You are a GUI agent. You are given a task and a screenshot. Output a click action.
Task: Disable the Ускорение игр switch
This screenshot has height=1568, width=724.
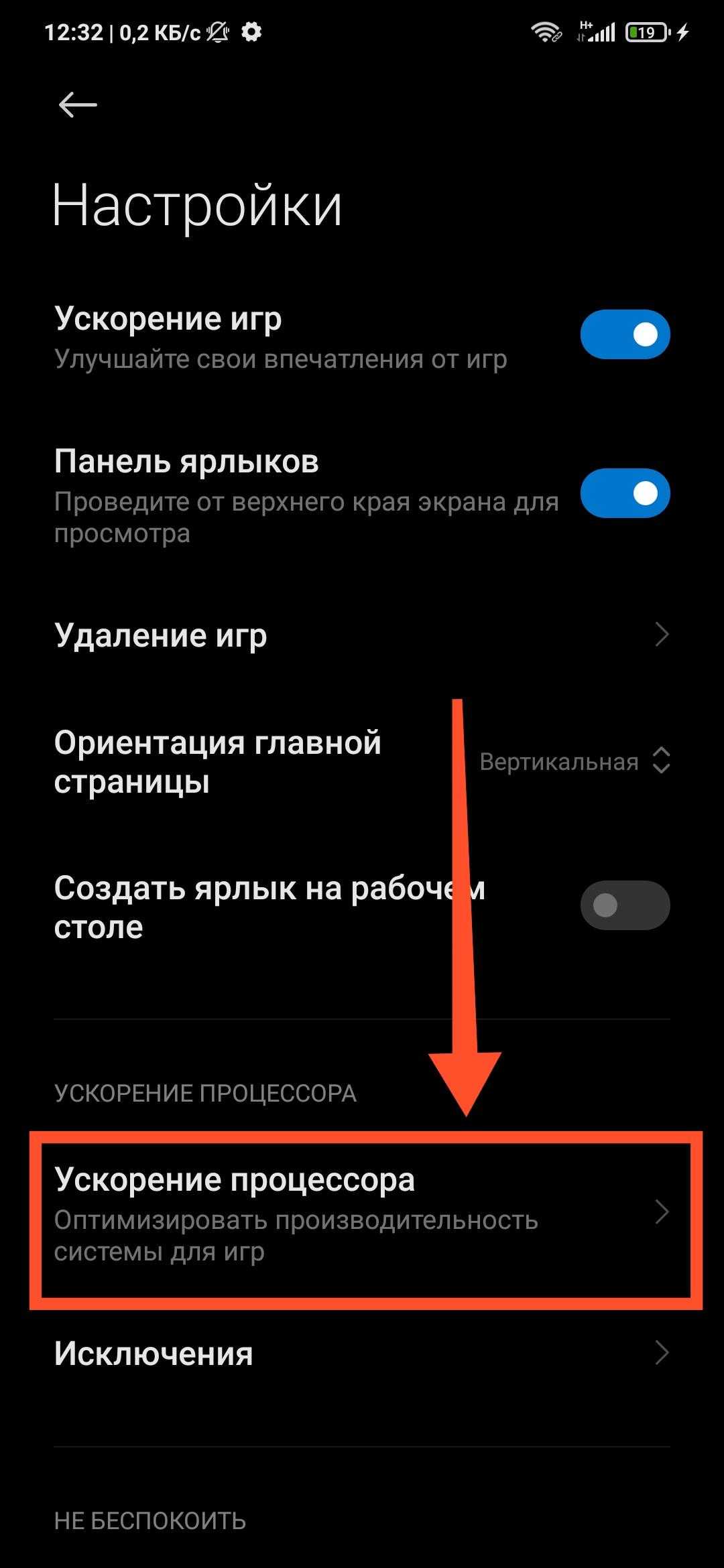[x=624, y=334]
